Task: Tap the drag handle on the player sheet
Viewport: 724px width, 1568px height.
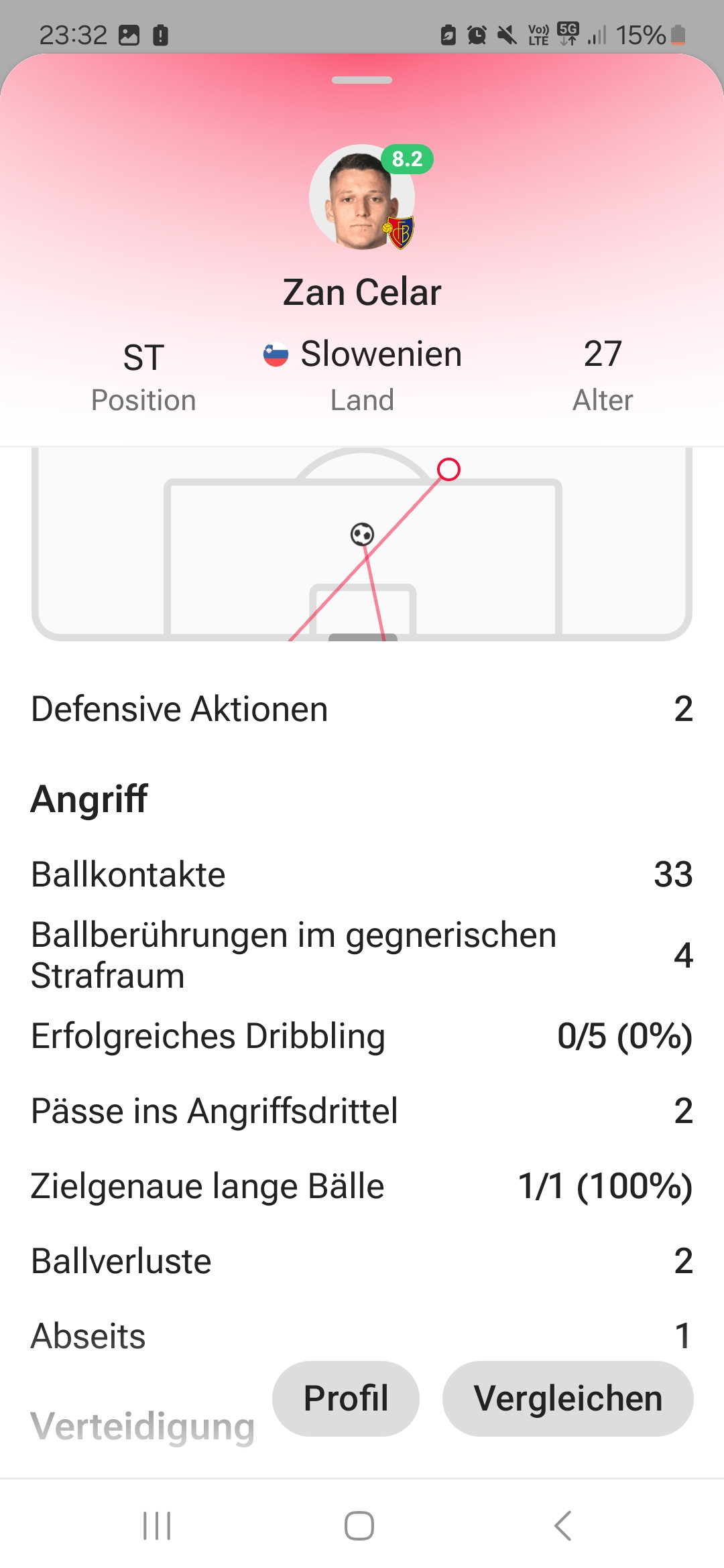Action: (362, 80)
